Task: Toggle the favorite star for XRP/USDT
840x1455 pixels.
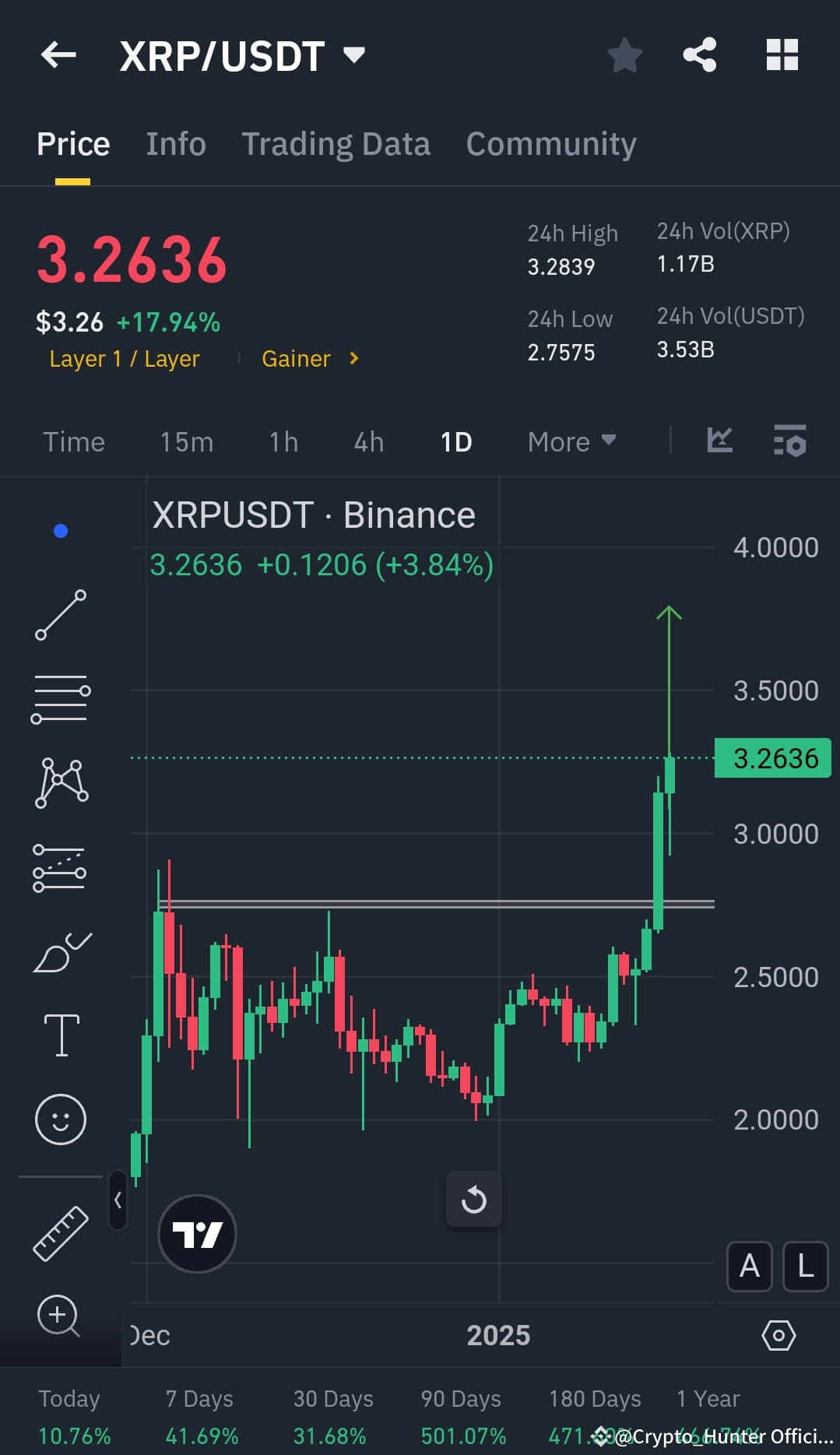Action: 624,54
